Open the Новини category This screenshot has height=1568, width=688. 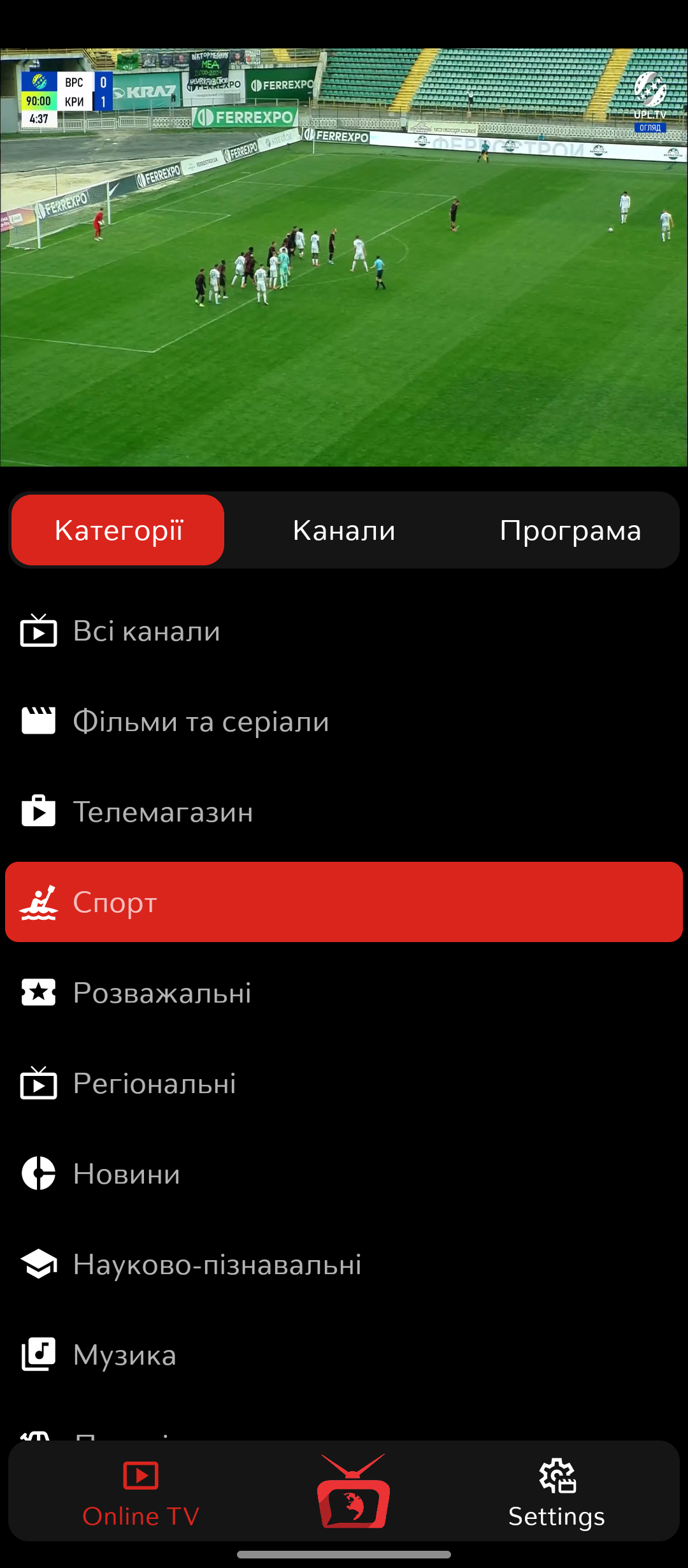tap(126, 1174)
